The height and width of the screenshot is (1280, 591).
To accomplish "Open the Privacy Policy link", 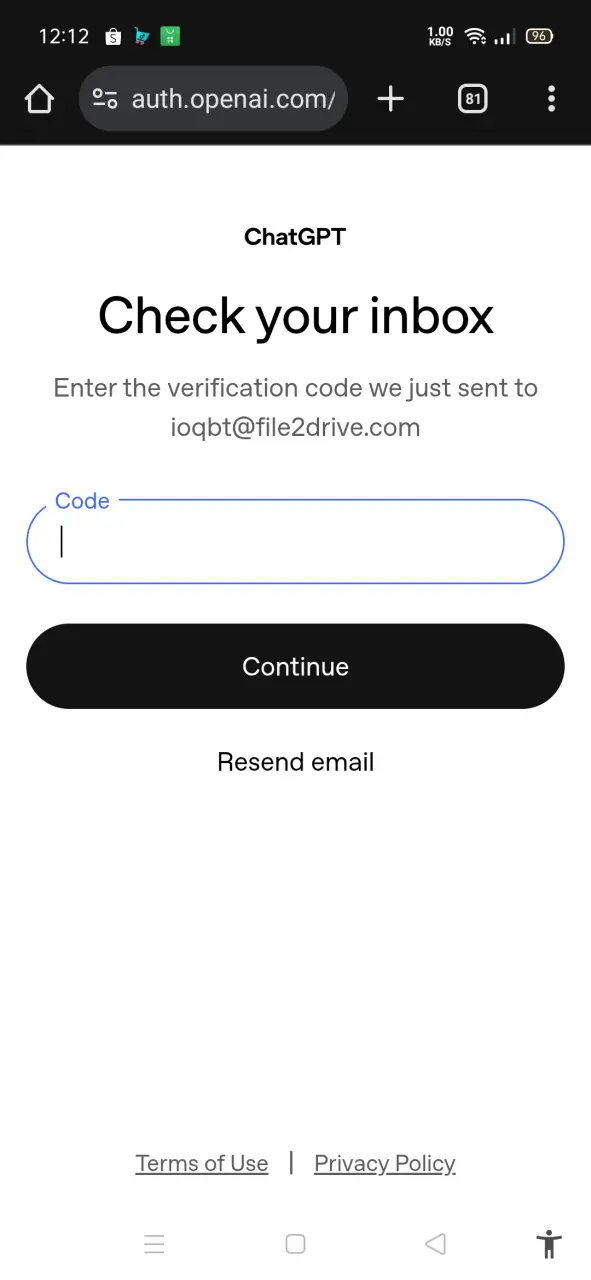I will 385,1163.
